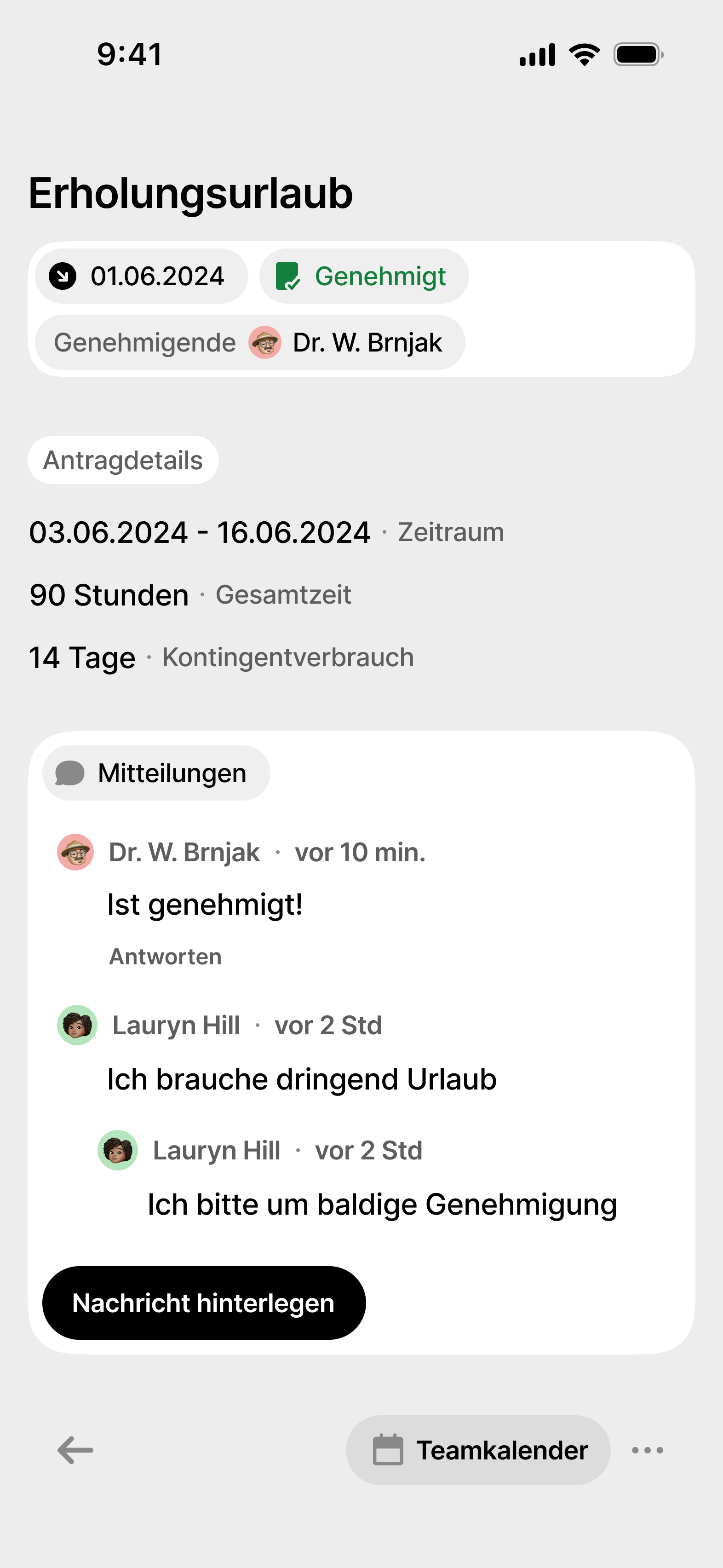Open the three-dot overflow menu
The height and width of the screenshot is (1568, 723).
[x=647, y=1450]
